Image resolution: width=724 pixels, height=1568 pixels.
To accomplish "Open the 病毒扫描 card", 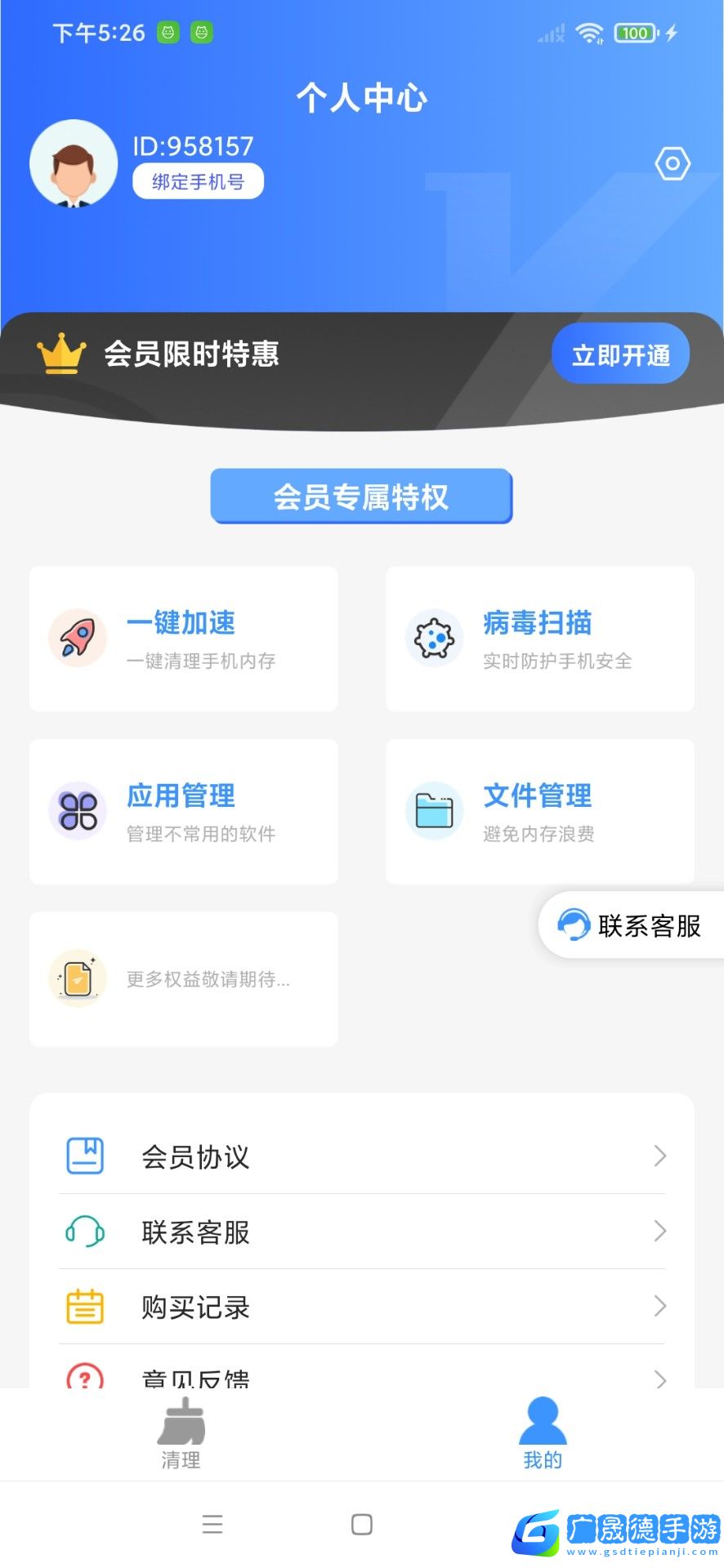I will pos(540,639).
